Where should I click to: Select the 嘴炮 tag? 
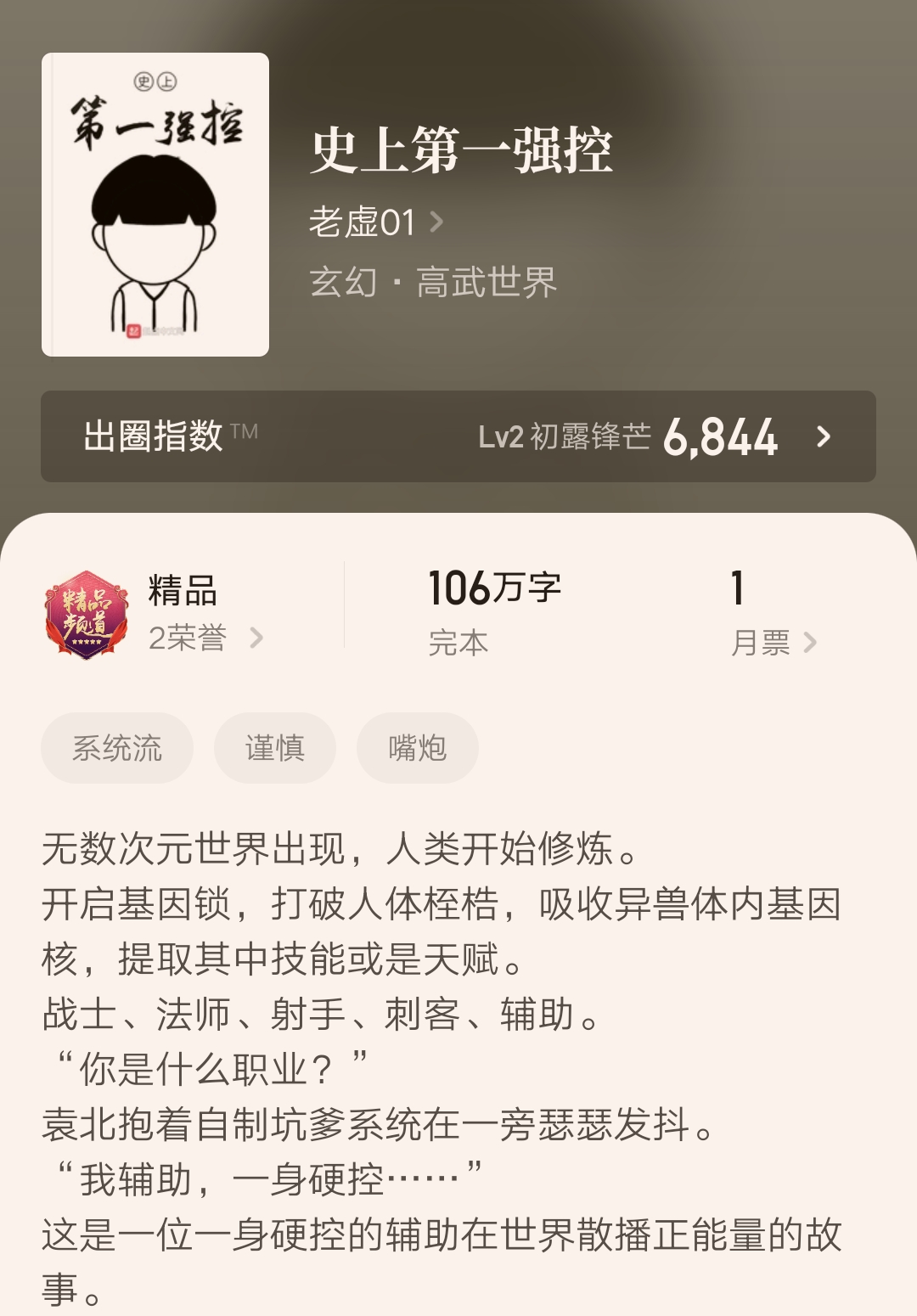coord(417,747)
